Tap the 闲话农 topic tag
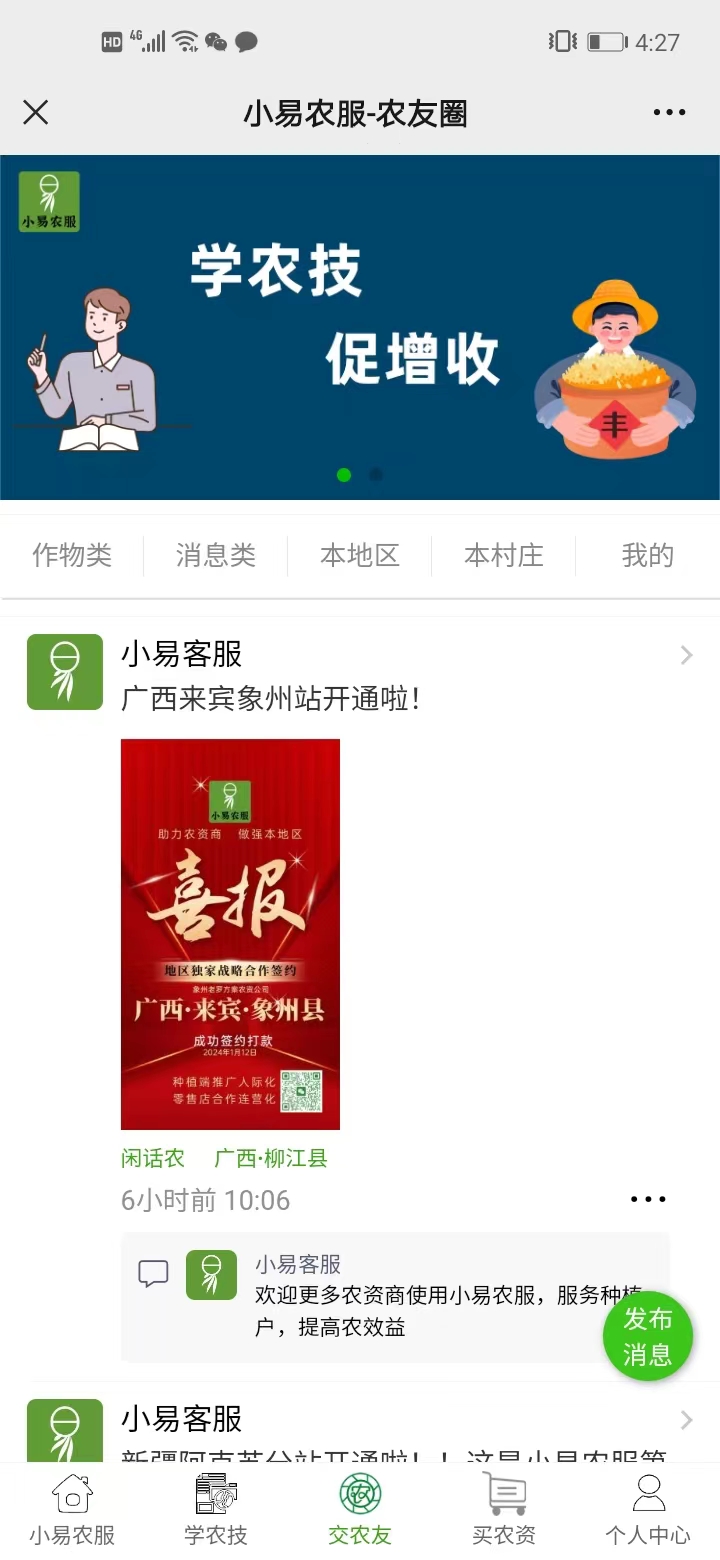This screenshot has width=720, height=1560. (153, 1158)
